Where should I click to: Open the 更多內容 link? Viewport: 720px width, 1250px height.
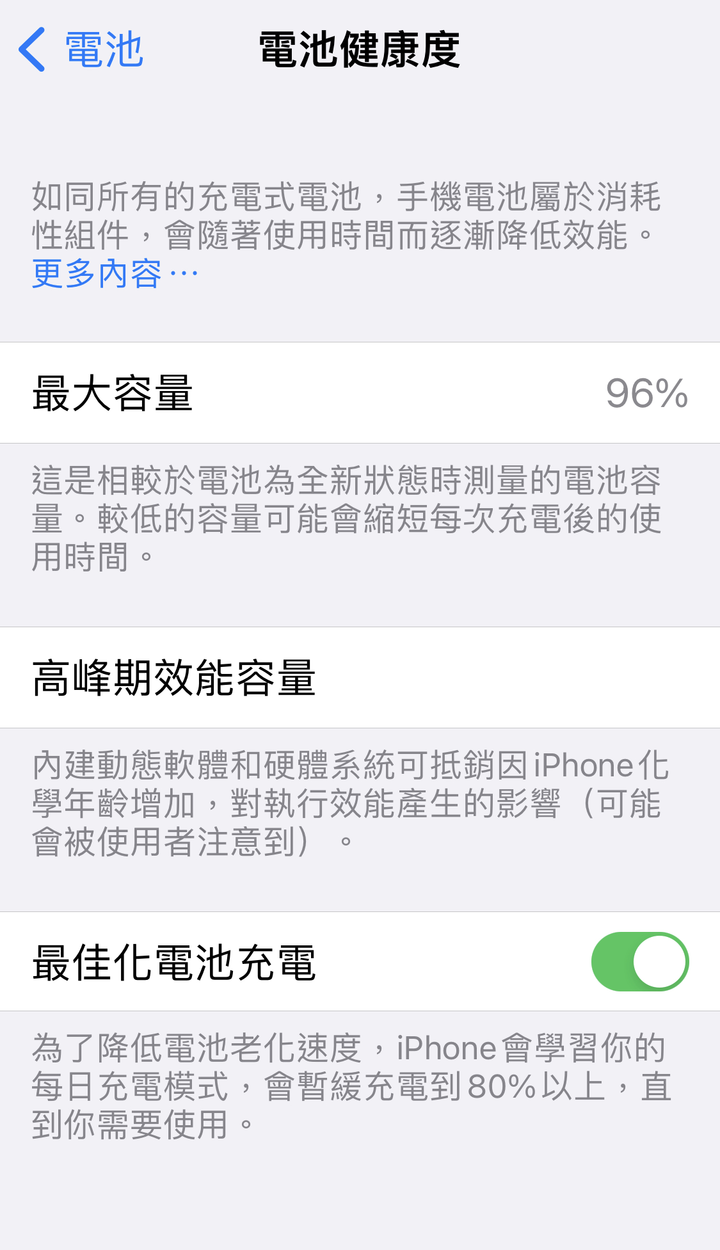click(115, 273)
